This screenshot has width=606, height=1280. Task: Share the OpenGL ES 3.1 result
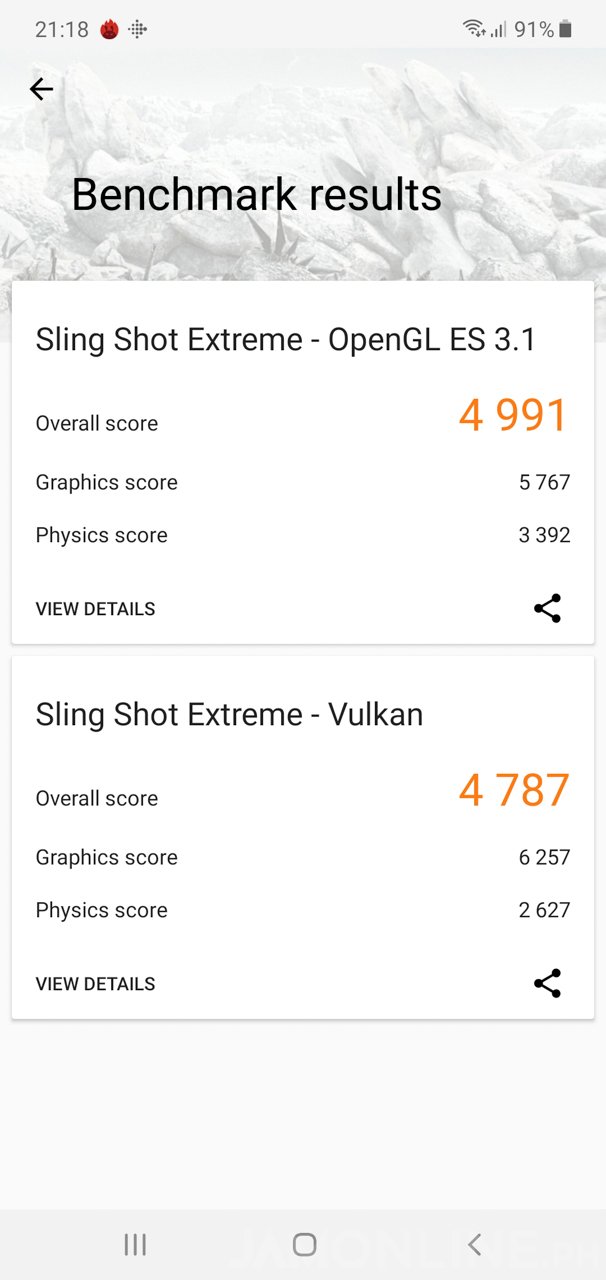tap(547, 608)
